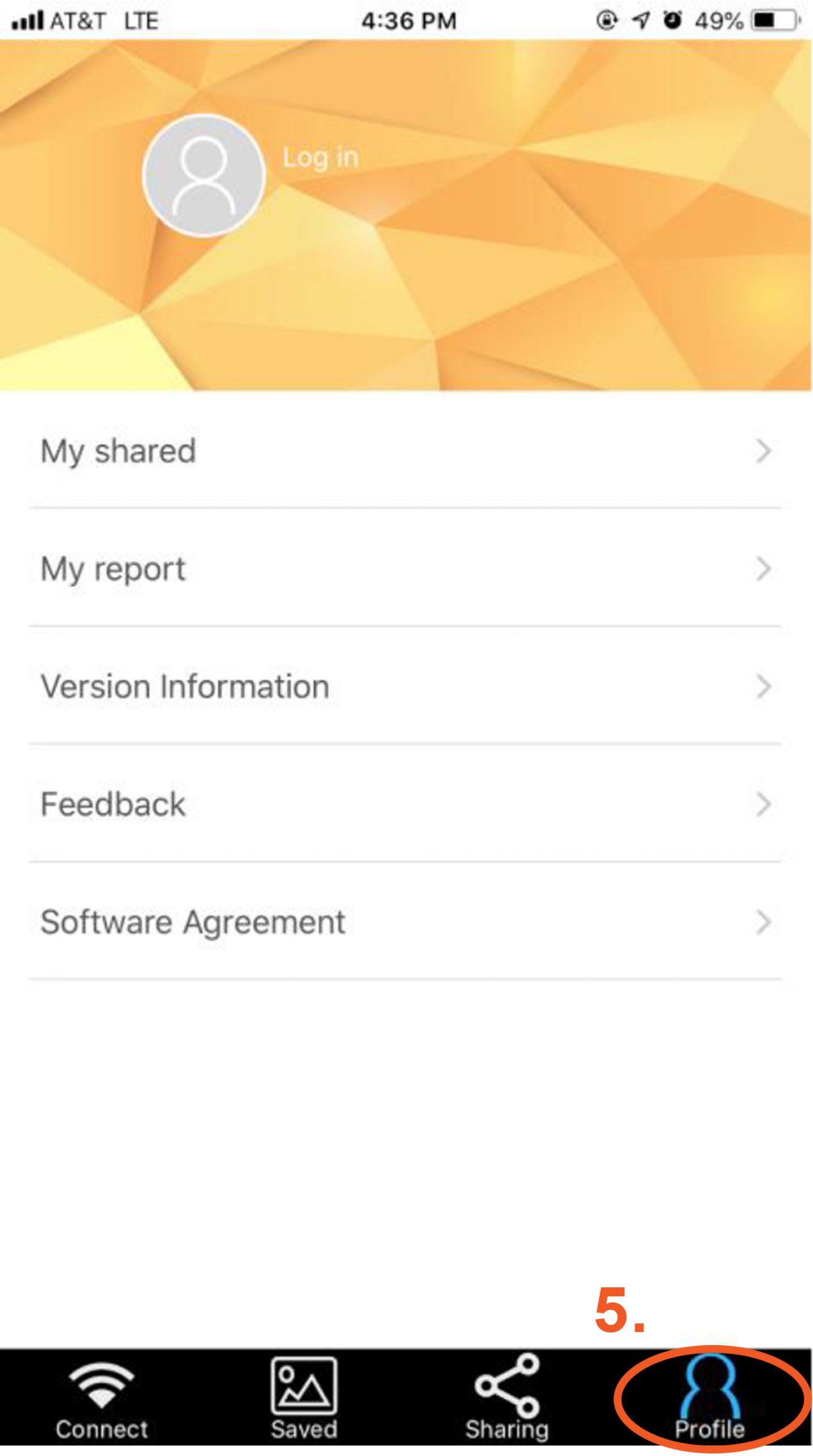View Version Information

405,686
